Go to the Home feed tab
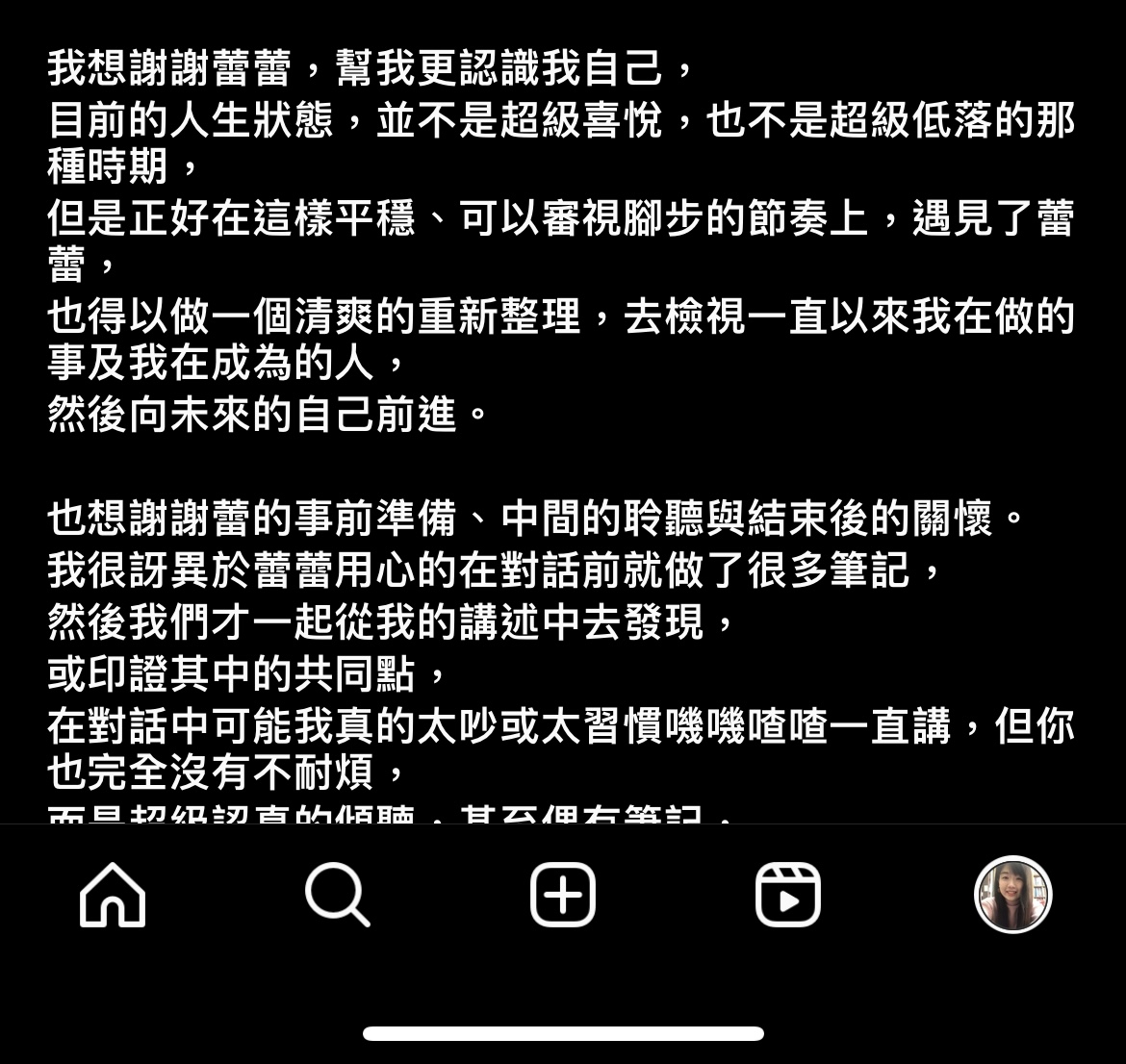 (x=113, y=895)
